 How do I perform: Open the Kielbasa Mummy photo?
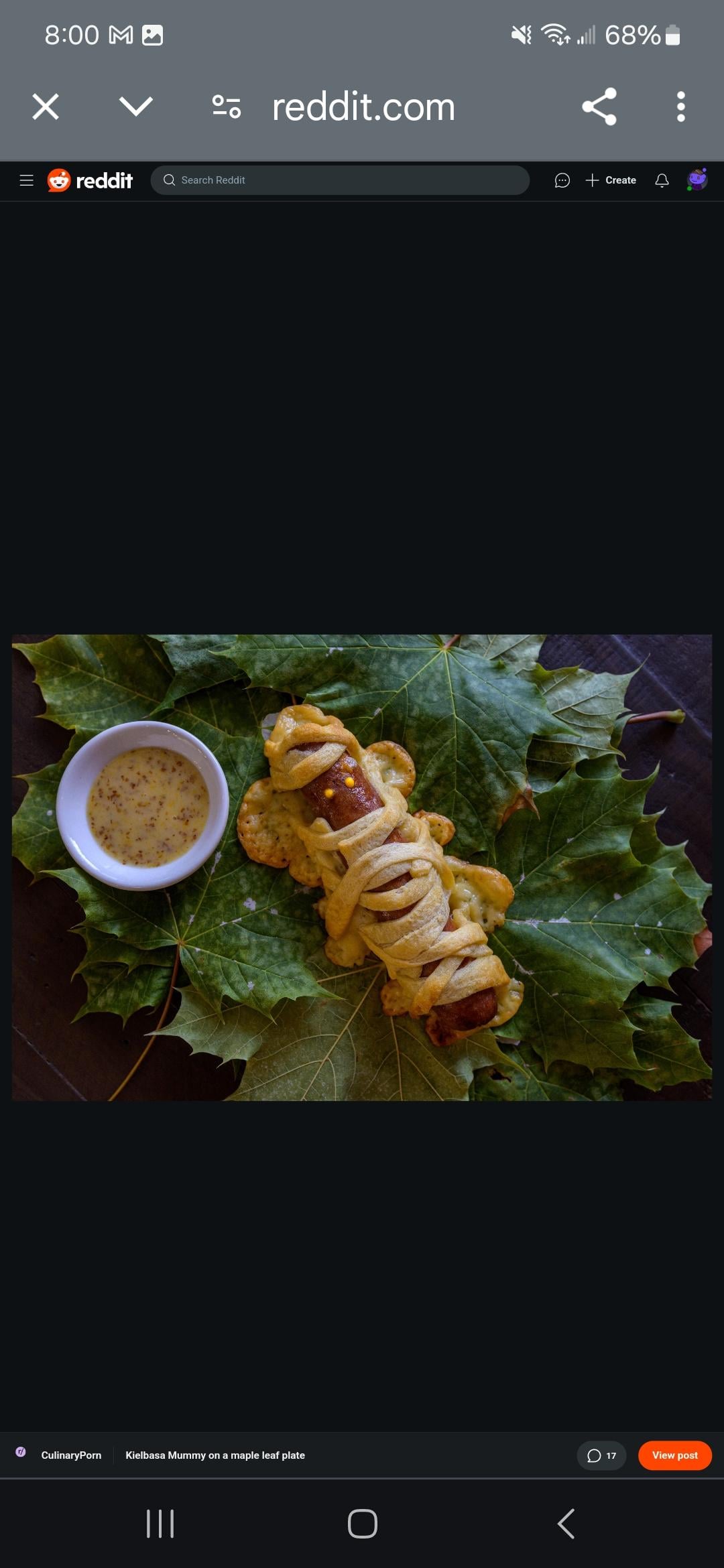pyautogui.click(x=362, y=867)
